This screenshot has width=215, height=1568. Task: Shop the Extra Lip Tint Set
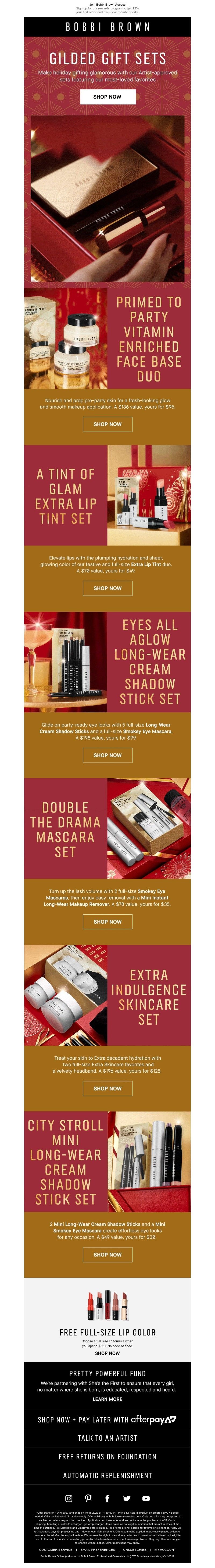[x=107, y=588]
